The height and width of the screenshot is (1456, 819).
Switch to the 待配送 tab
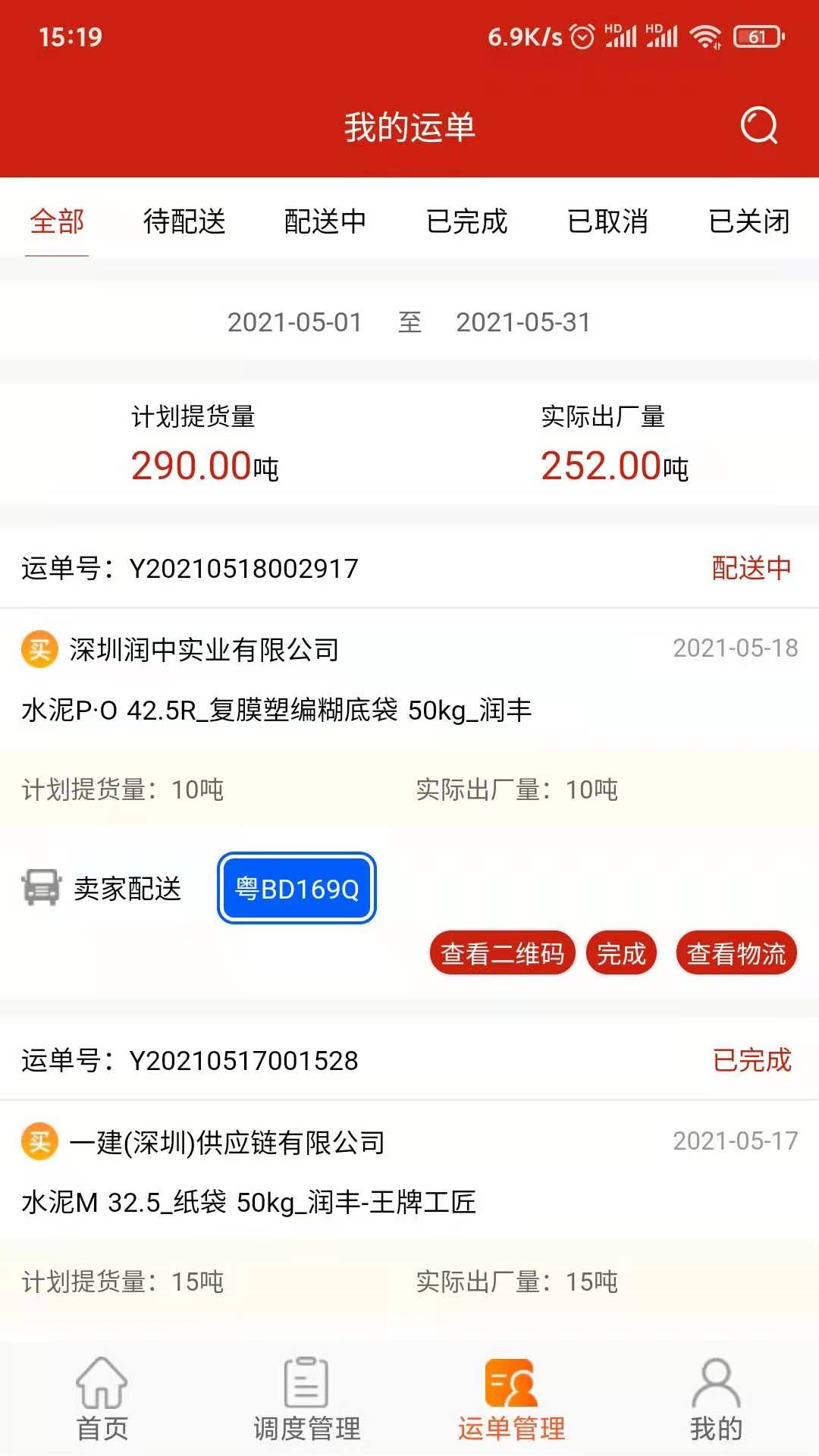183,222
